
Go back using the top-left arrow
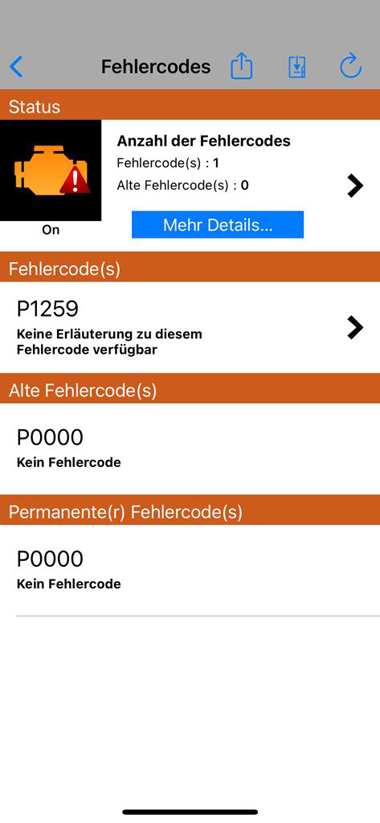(17, 67)
